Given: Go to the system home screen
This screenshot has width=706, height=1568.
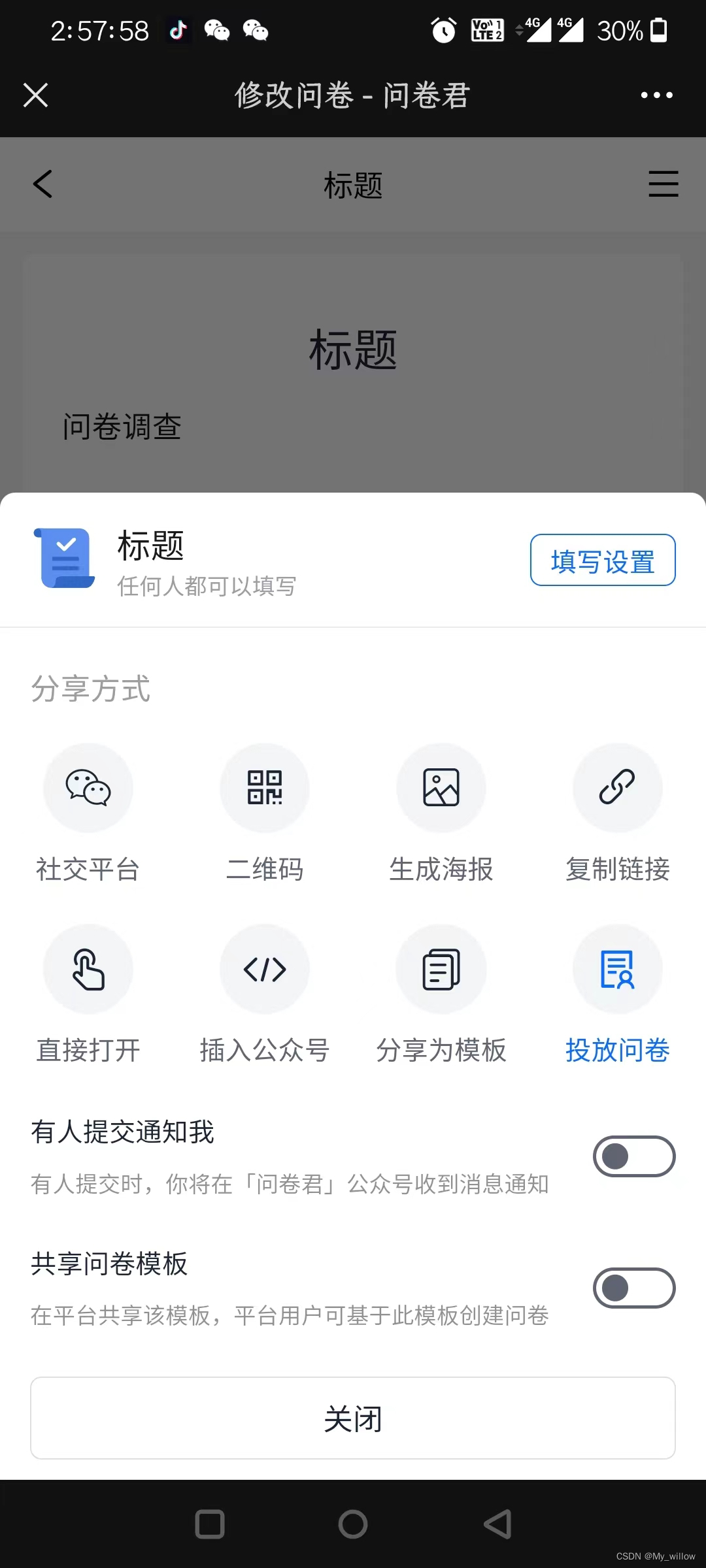Looking at the screenshot, I should click(x=353, y=1524).
